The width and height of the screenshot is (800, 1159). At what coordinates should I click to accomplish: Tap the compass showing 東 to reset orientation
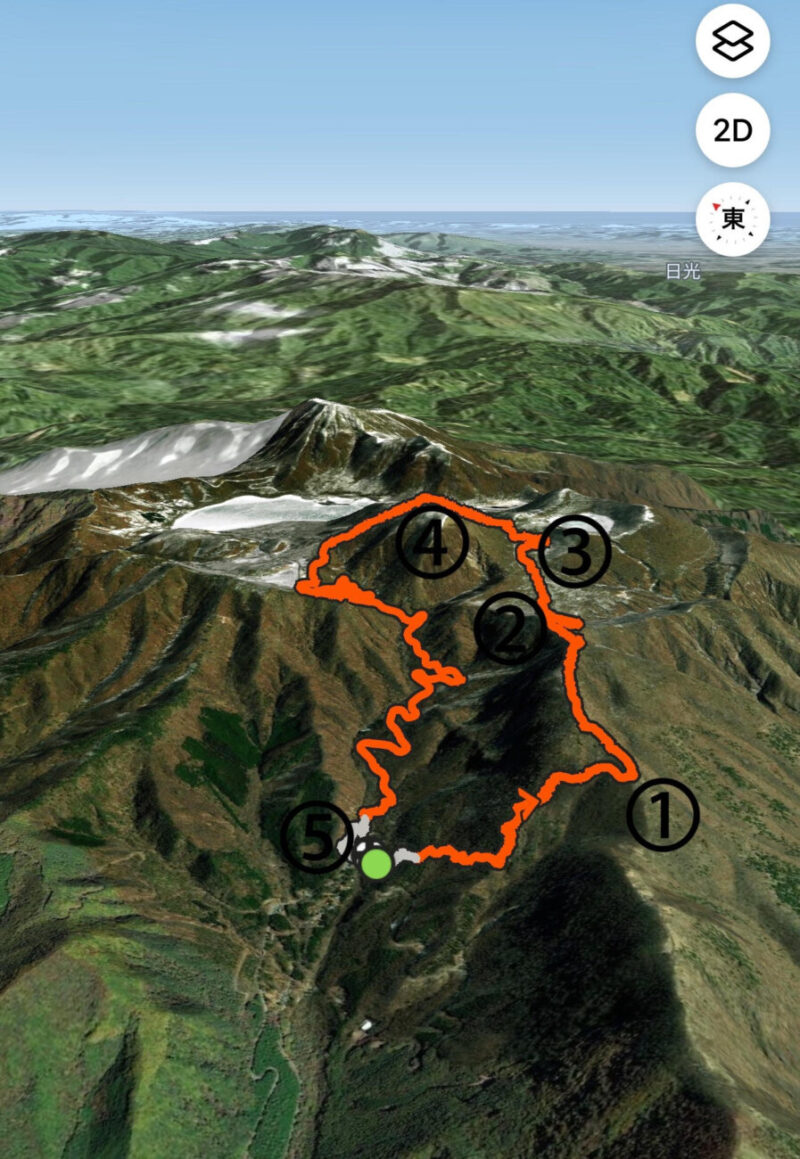732,219
